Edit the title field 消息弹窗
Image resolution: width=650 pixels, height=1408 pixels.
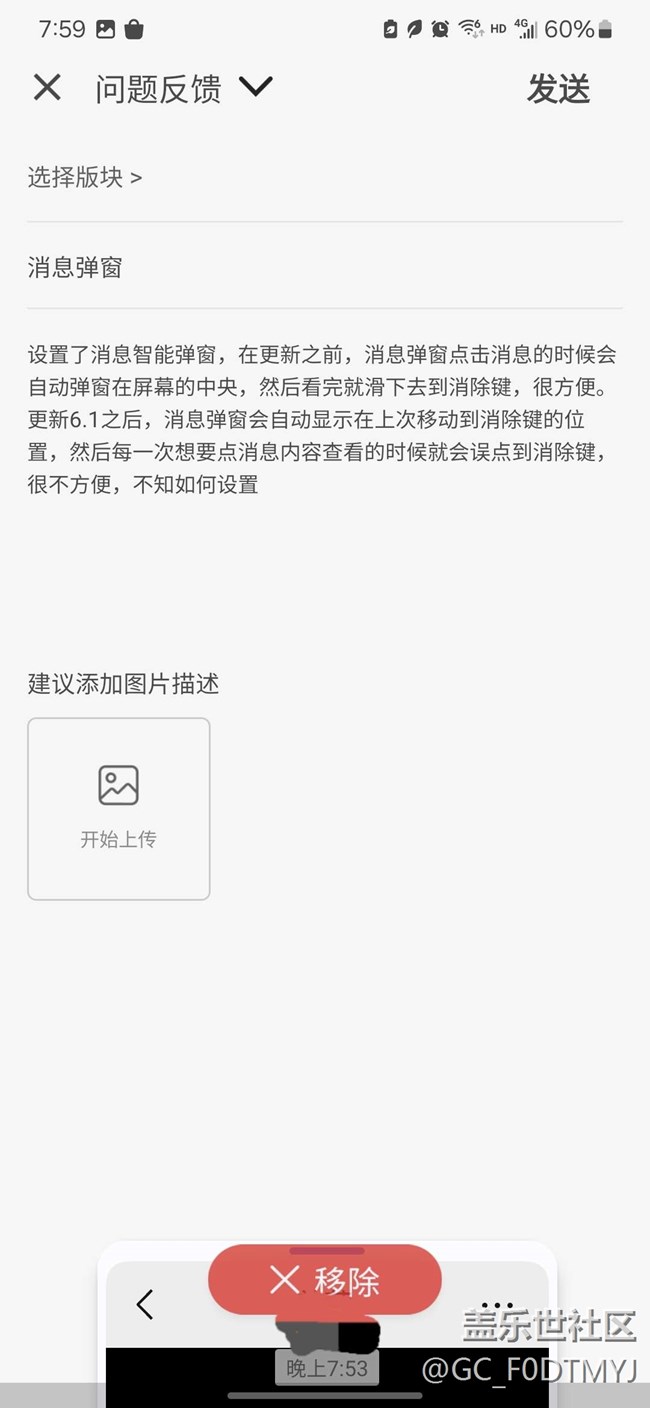pos(76,268)
